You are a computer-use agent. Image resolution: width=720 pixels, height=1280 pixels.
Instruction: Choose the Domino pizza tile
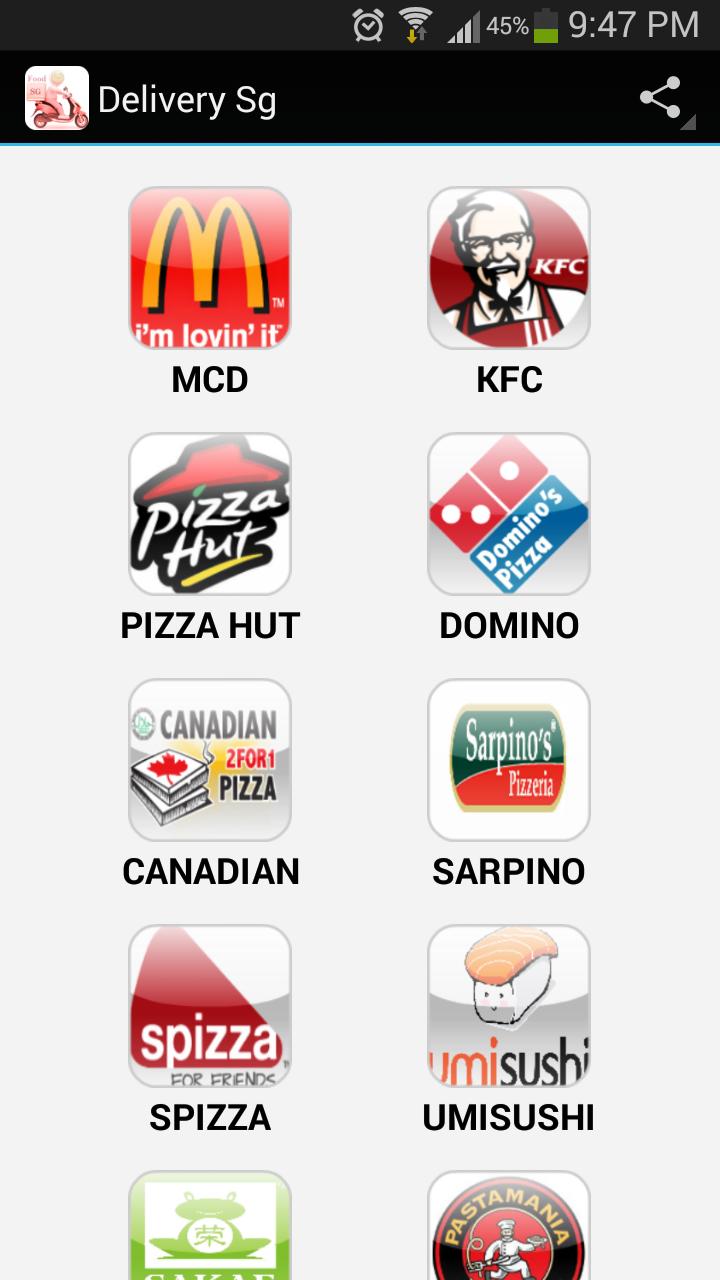tap(509, 514)
